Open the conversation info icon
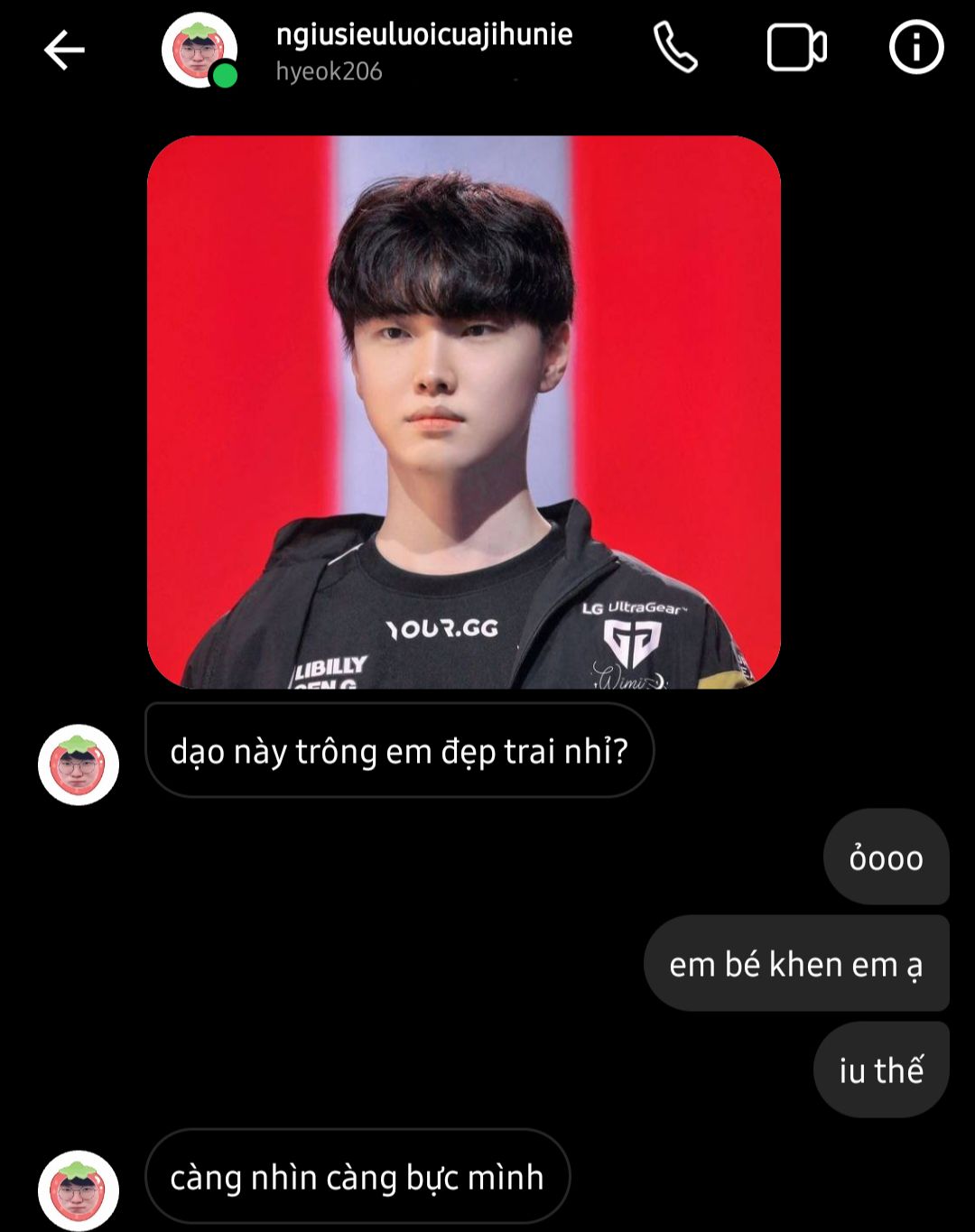 pyautogui.click(x=915, y=48)
